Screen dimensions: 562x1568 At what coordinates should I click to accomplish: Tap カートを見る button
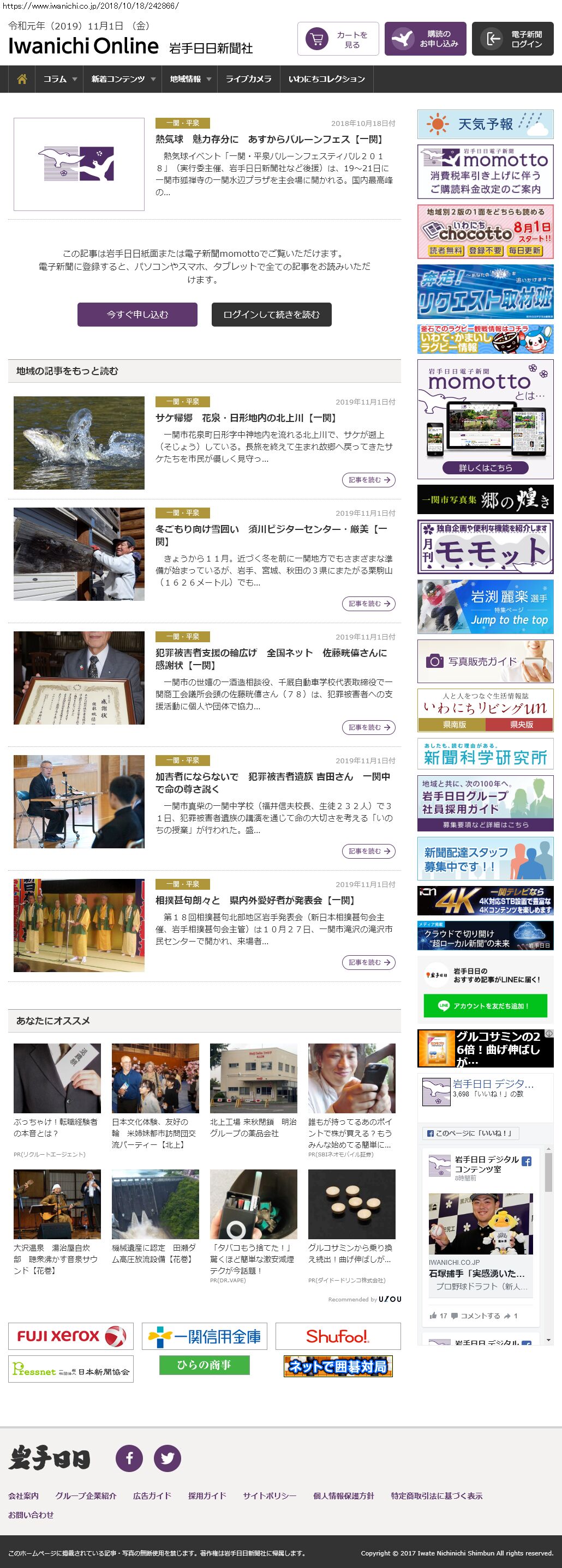pos(338,40)
